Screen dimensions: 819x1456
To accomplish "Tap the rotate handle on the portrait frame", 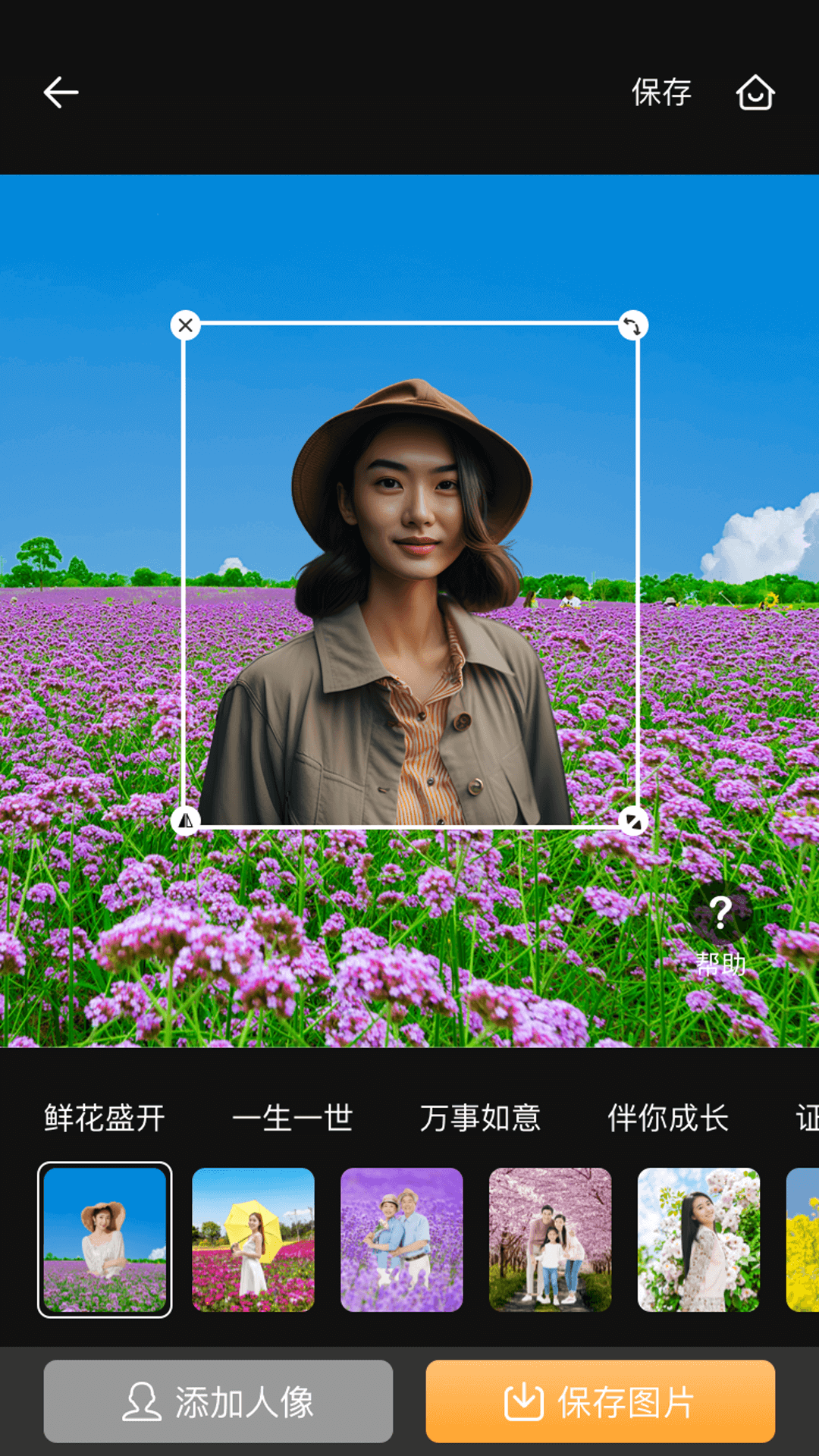I will pos(633,325).
